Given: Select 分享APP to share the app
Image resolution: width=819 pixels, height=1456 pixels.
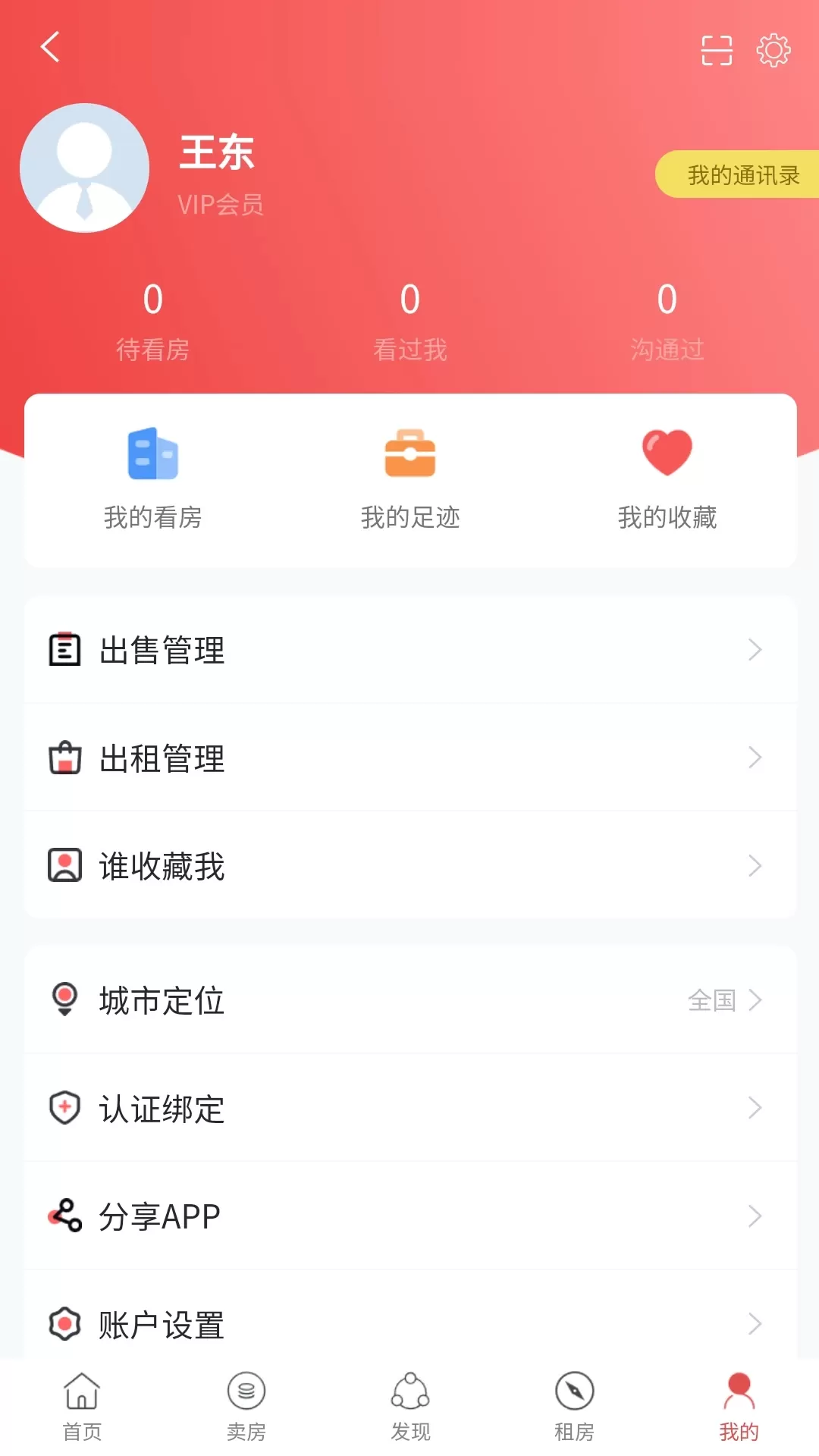Looking at the screenshot, I should (410, 1216).
